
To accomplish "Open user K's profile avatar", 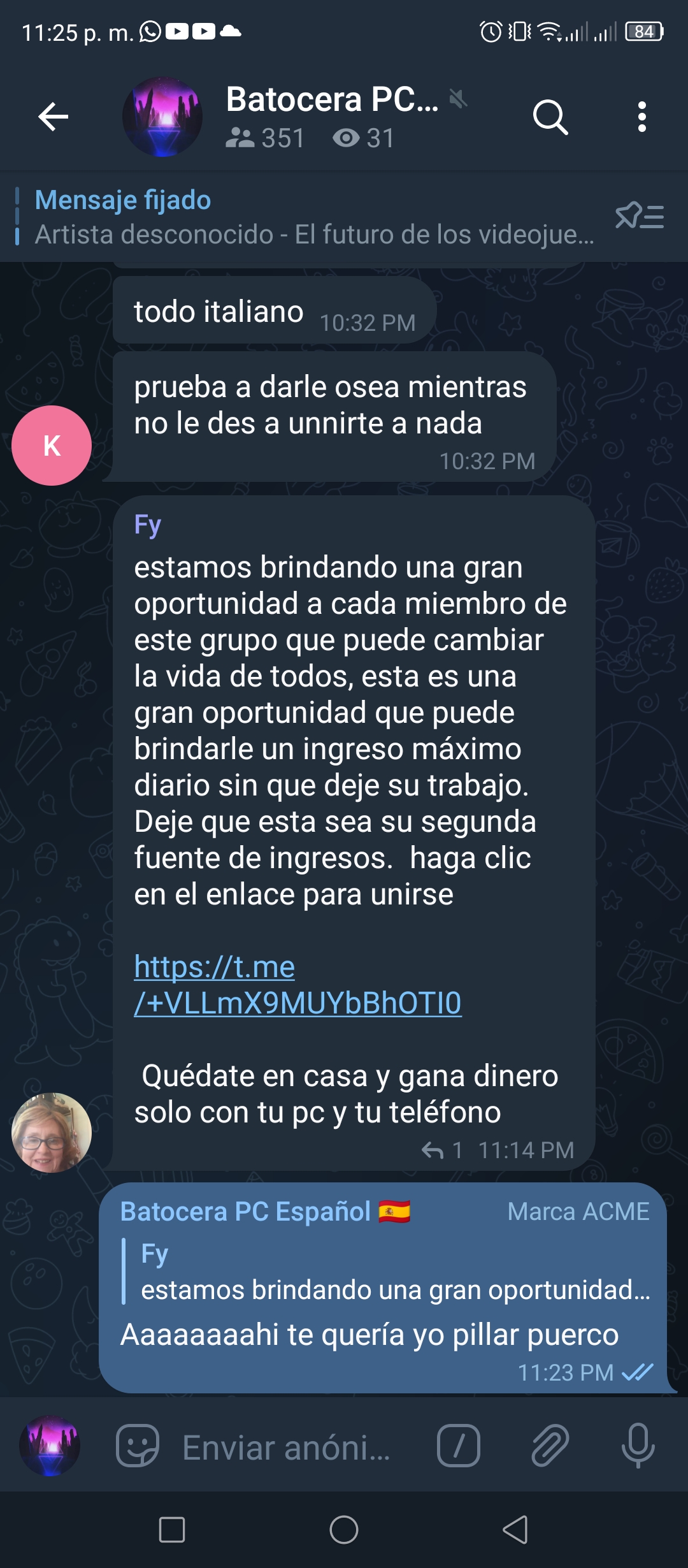I will point(52,446).
